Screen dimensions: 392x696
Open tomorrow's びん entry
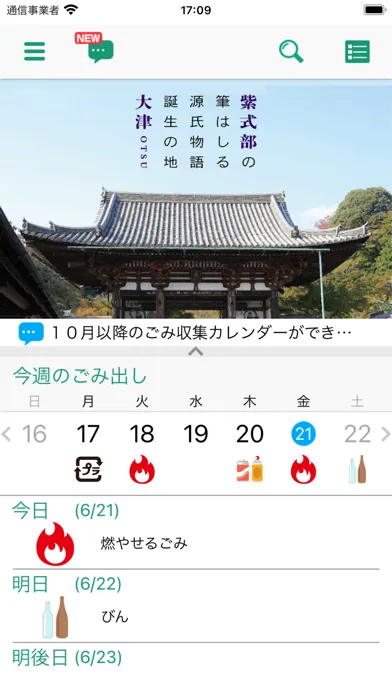tap(196, 617)
